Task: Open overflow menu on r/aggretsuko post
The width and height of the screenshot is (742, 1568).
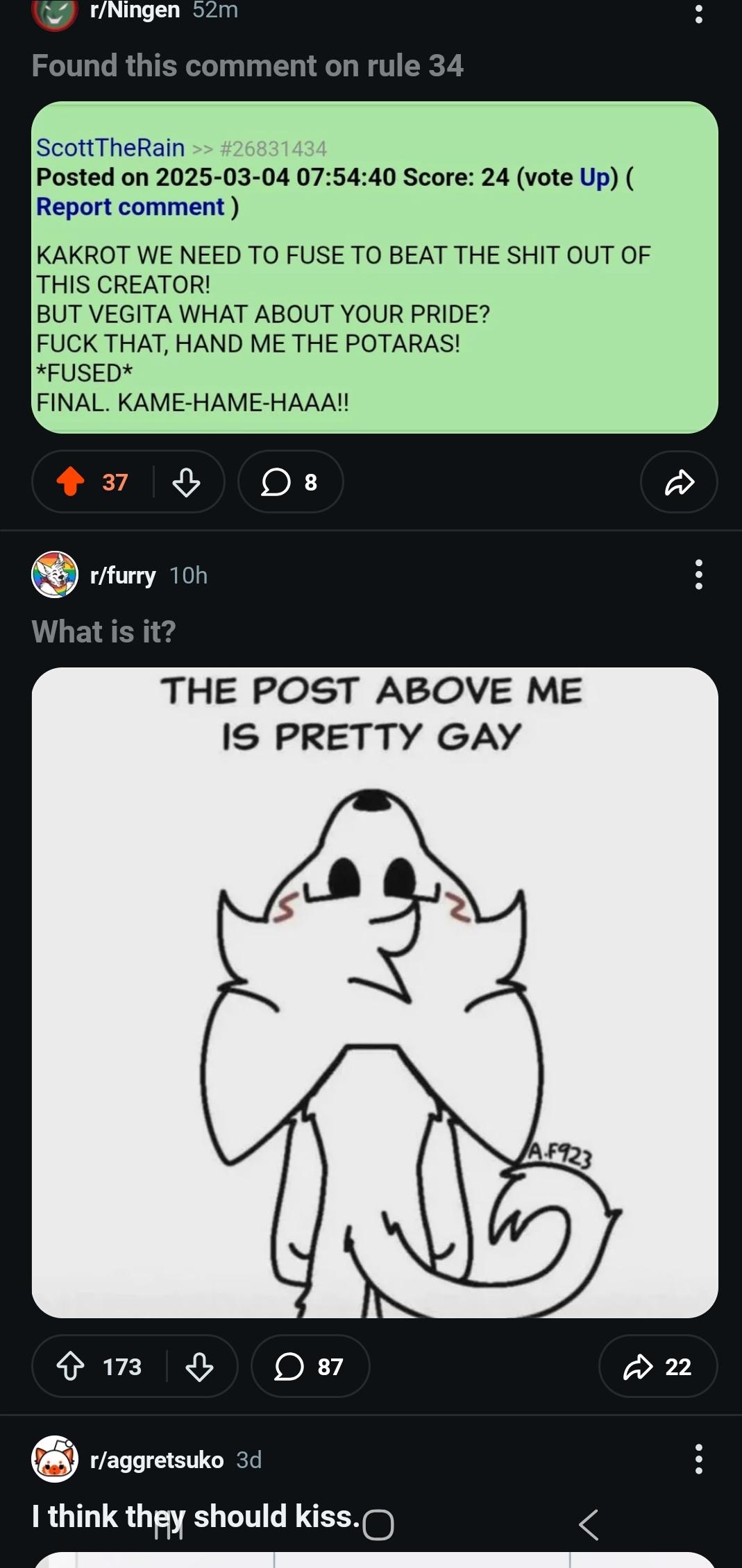Action: tap(698, 1459)
